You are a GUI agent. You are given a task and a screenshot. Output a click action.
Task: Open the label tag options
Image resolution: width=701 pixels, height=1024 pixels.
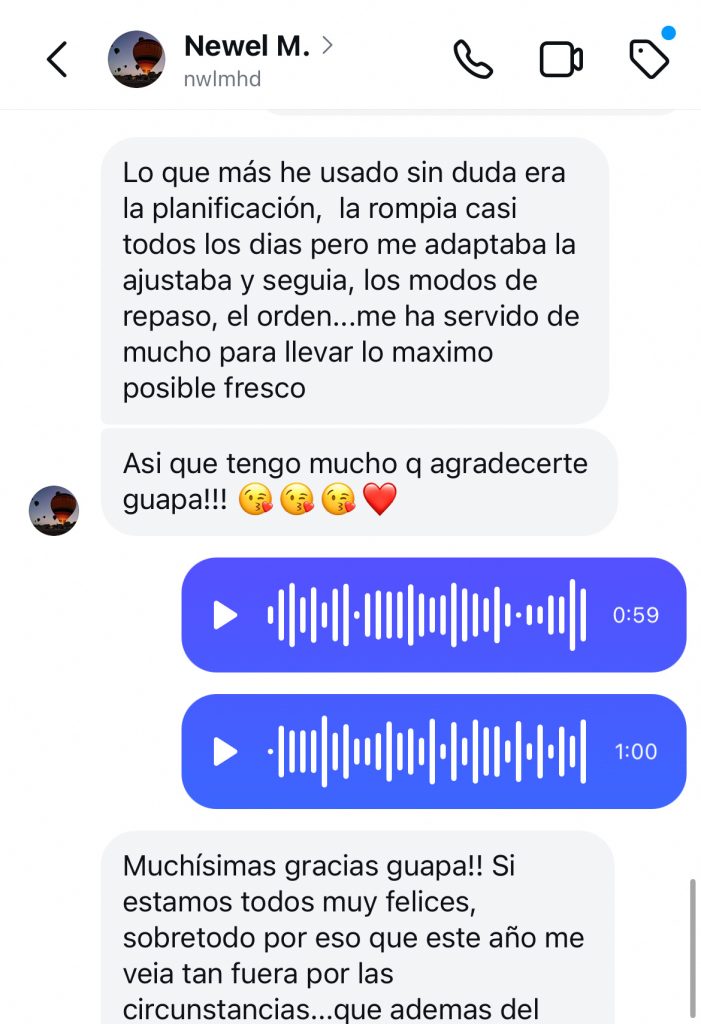(649, 60)
